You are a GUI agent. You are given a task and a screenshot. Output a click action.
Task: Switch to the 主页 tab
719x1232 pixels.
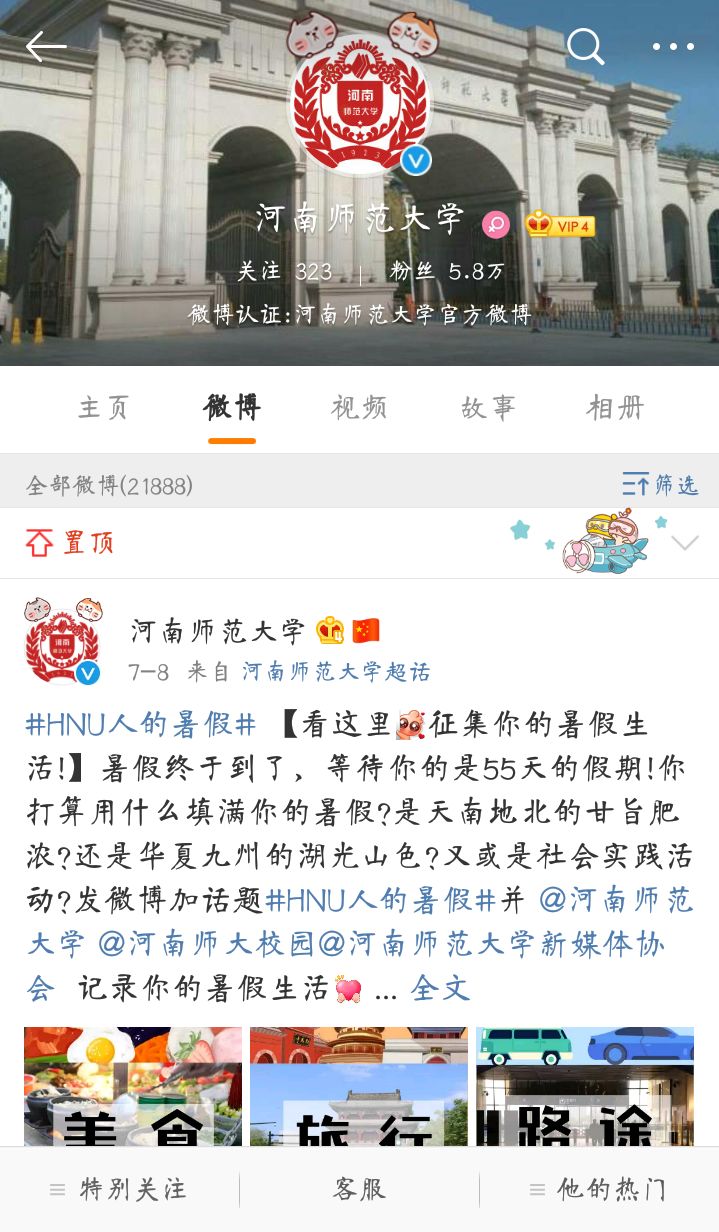pyautogui.click(x=104, y=408)
